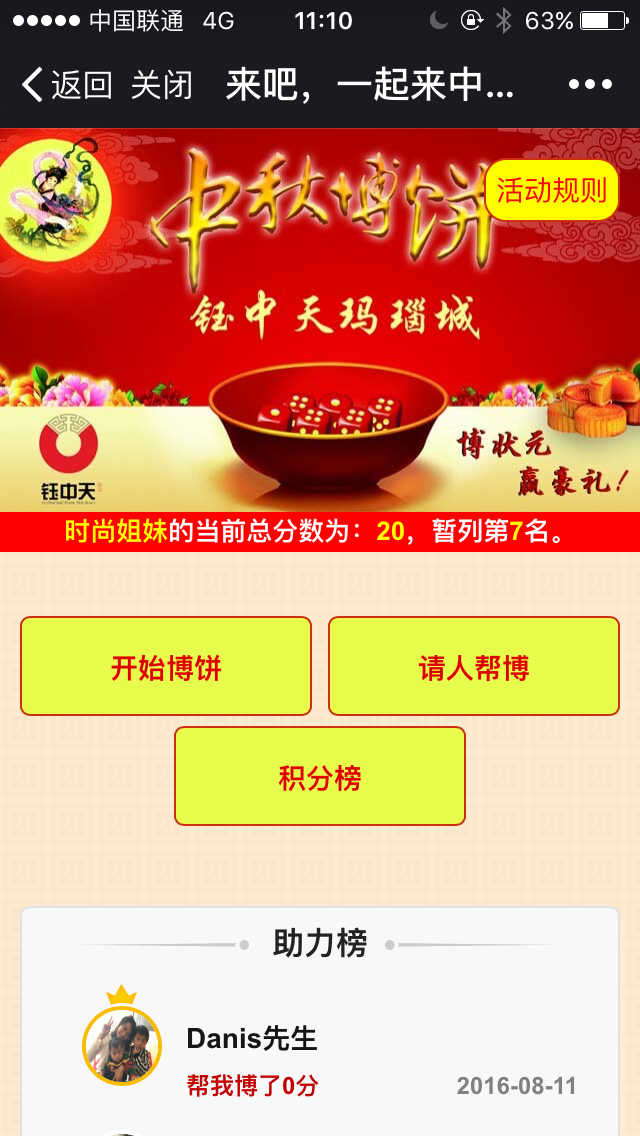Viewport: 640px width, 1136px height.
Task: Close the webpage with 关闭
Action: coord(161,85)
